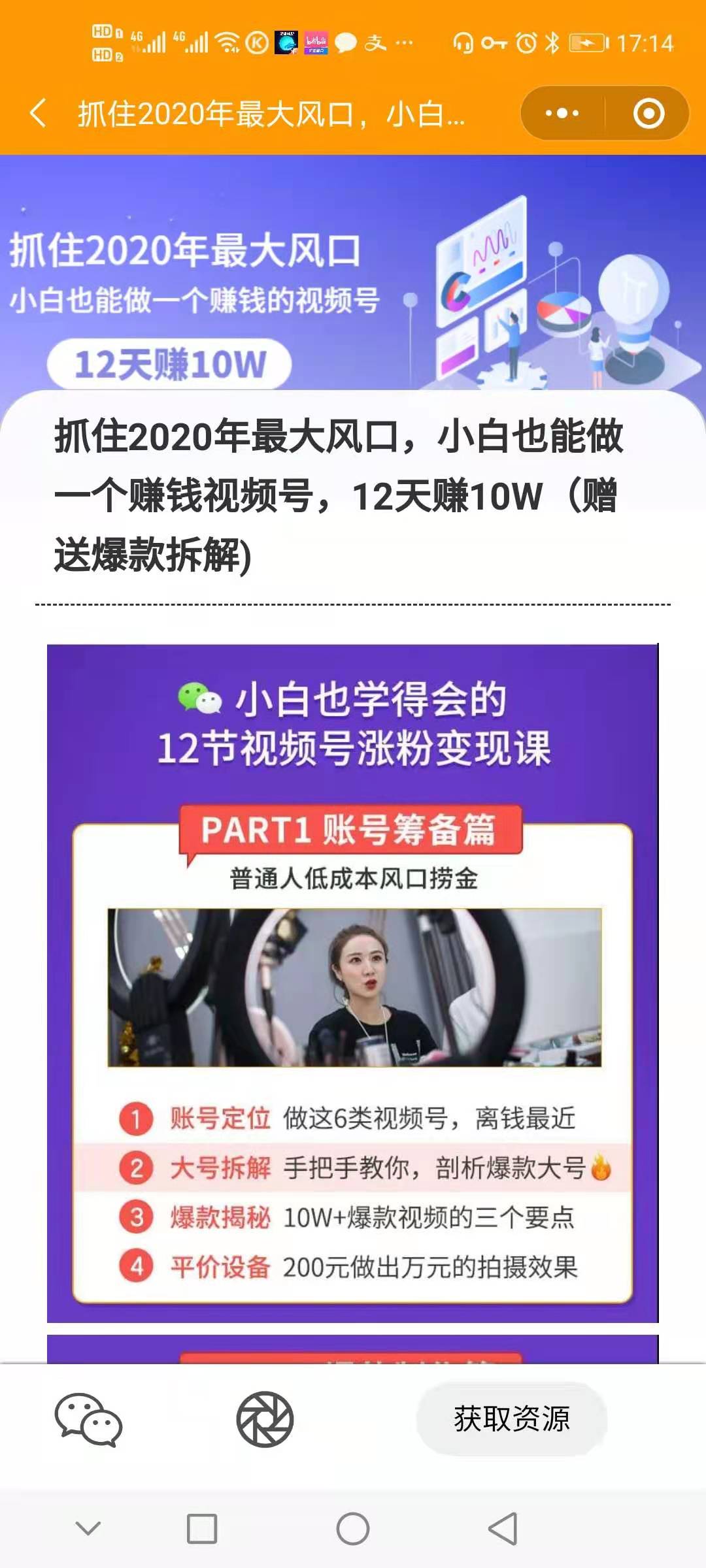Tap the 获取资源 button

coord(511,1419)
